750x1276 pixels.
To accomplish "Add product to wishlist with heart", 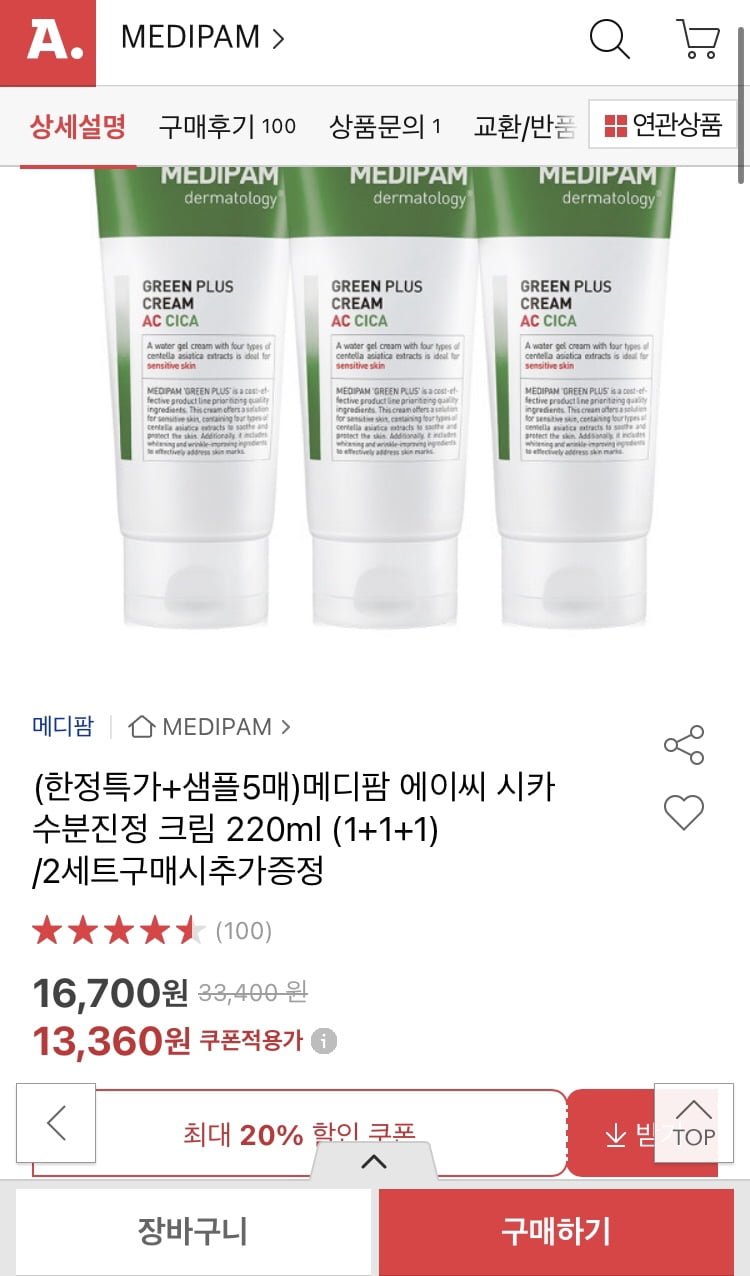I will click(684, 813).
